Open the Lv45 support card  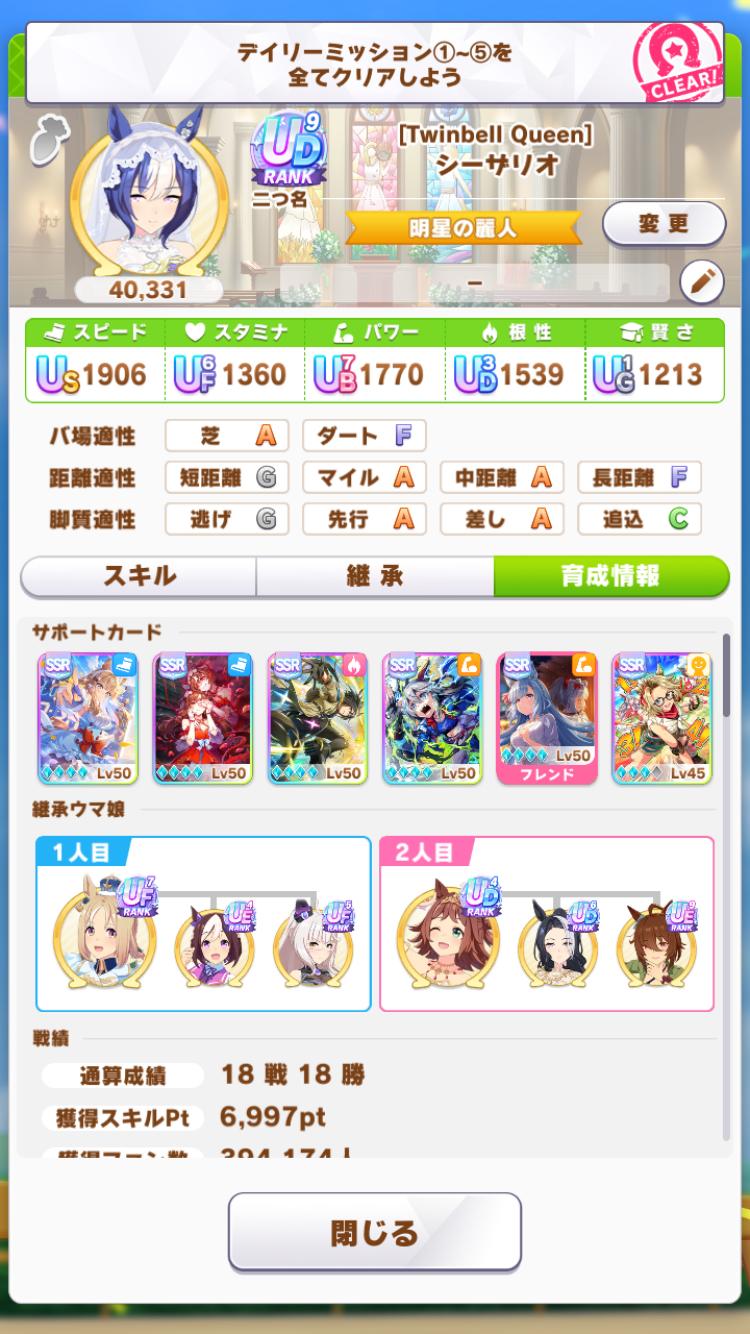click(x=662, y=718)
